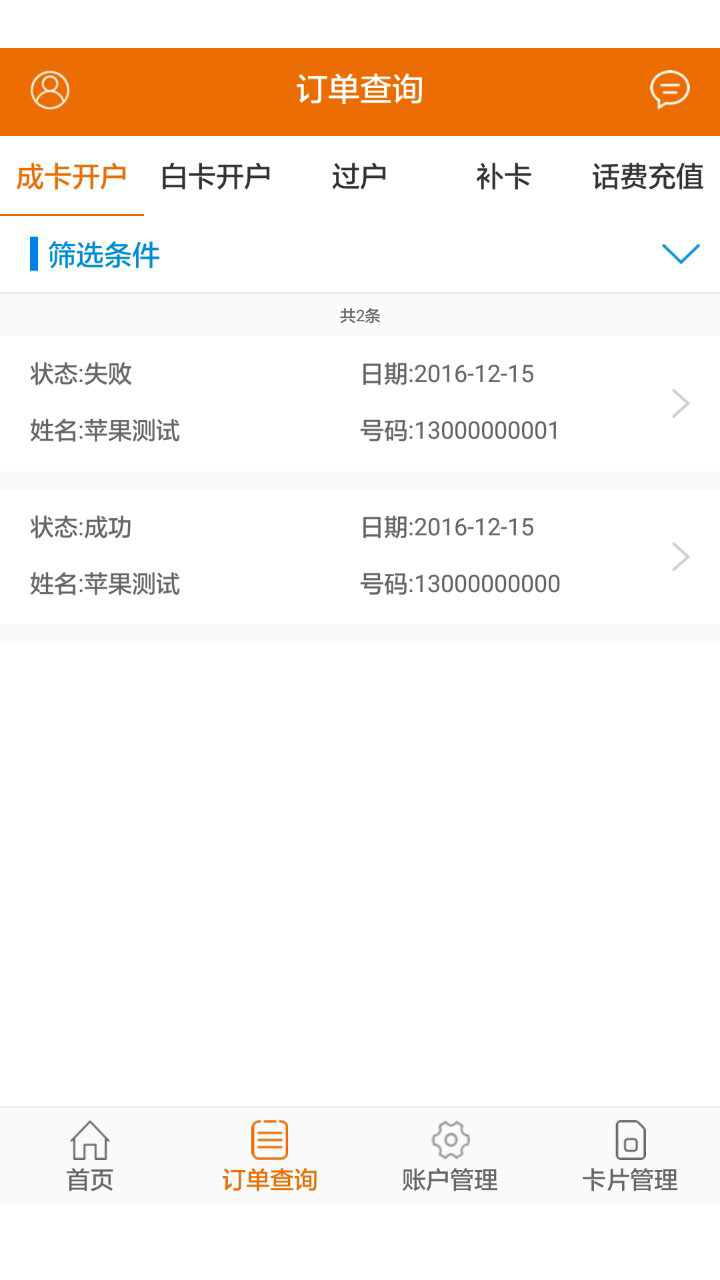The height and width of the screenshot is (1280, 720).
Task: Switch to the 卡片管理 tab
Action: point(630,1157)
